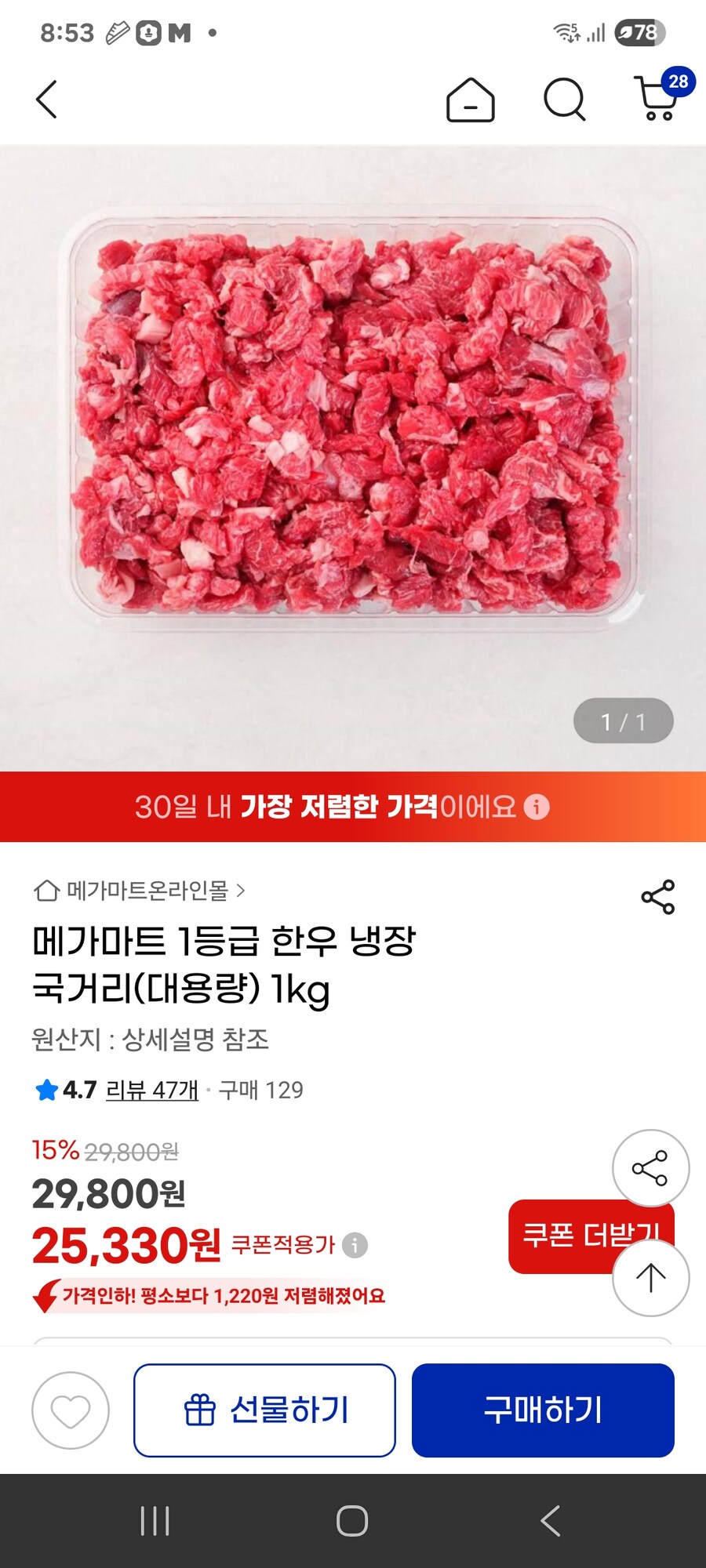Tap the back arrow at top left

(x=46, y=100)
